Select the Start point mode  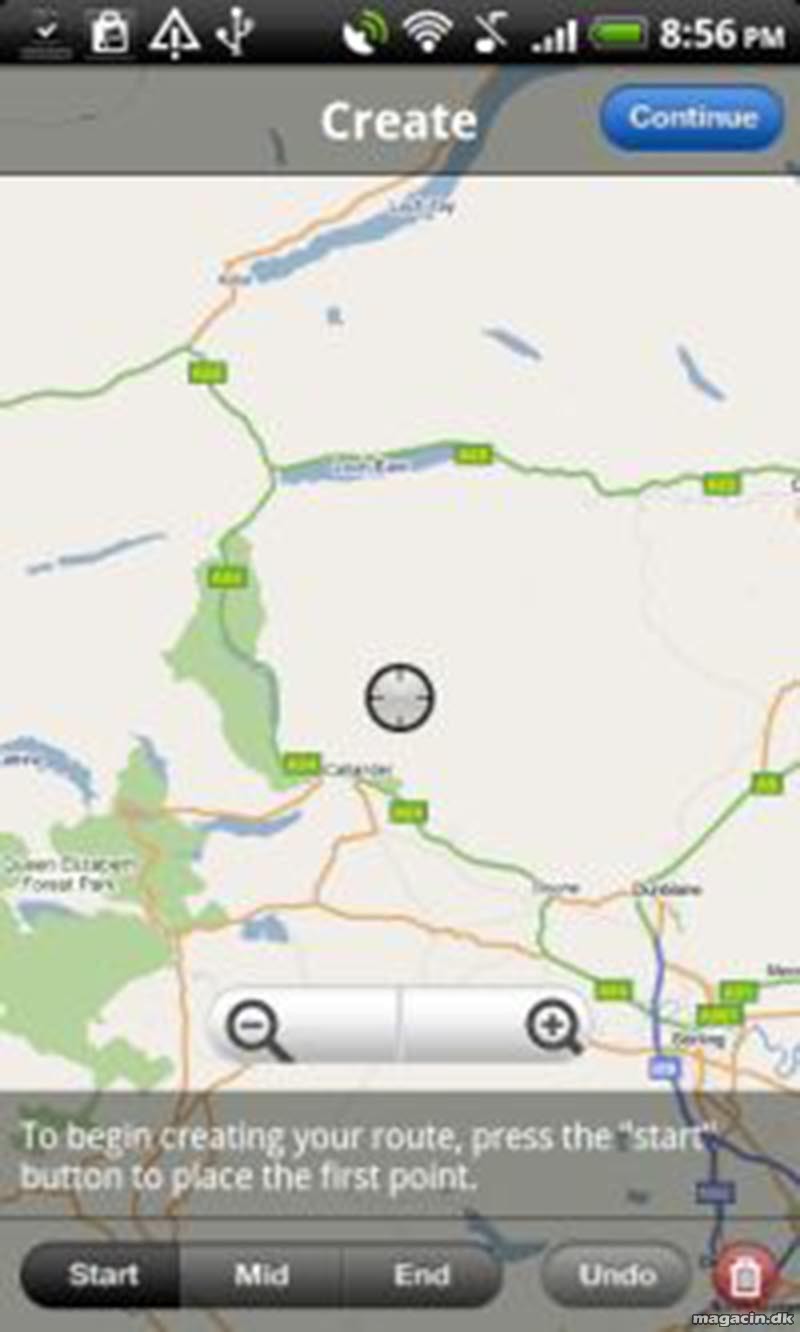point(102,1275)
